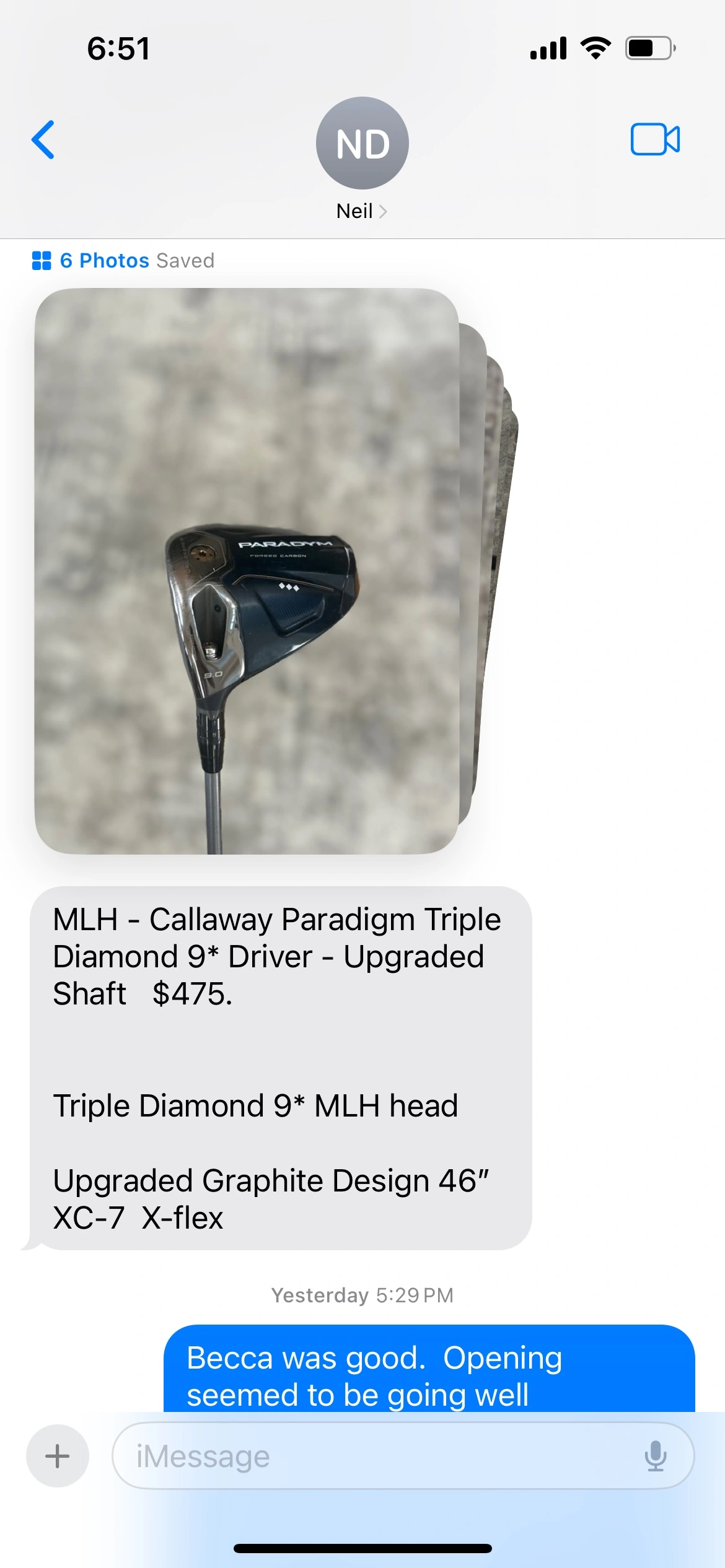Screen dimensions: 725x1568
Task: Open the plus attachments menu
Action: (58, 1456)
